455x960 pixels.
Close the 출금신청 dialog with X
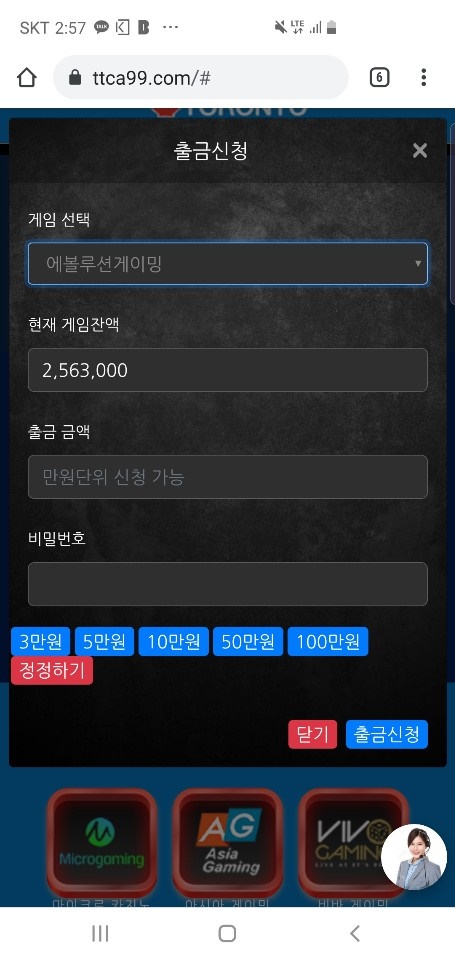pos(419,151)
